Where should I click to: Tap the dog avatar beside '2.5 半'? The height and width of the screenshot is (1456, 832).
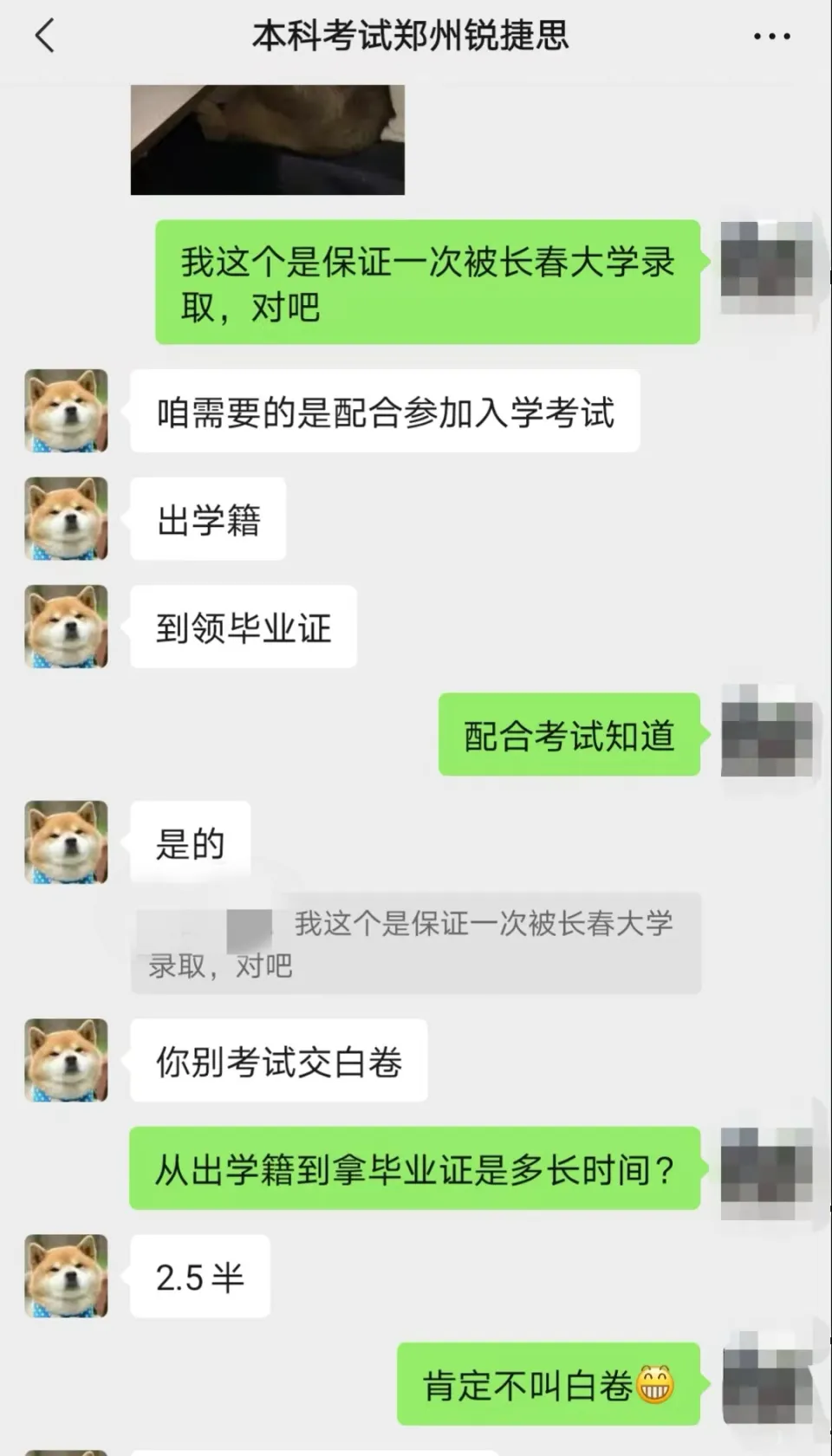click(66, 1276)
